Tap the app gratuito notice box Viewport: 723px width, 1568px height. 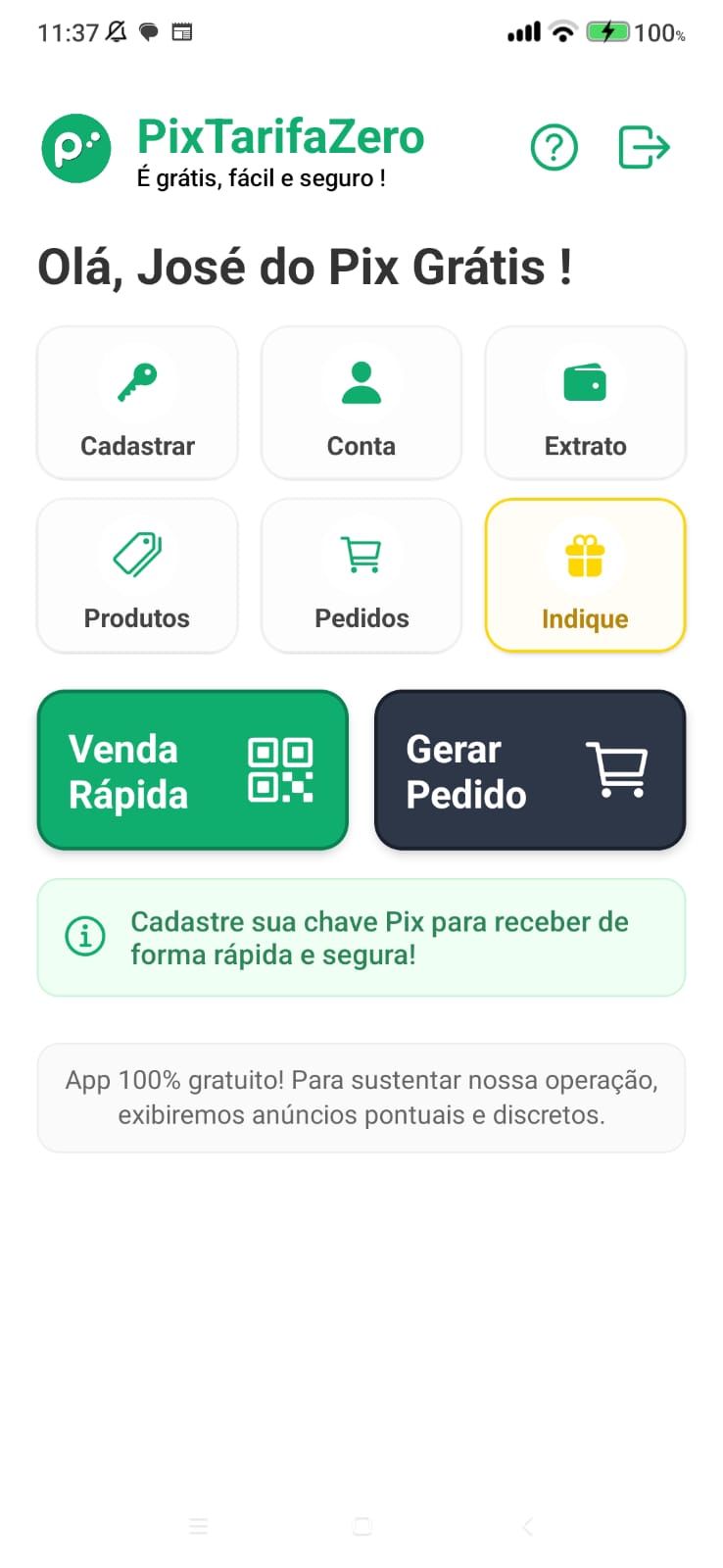pyautogui.click(x=361, y=1097)
